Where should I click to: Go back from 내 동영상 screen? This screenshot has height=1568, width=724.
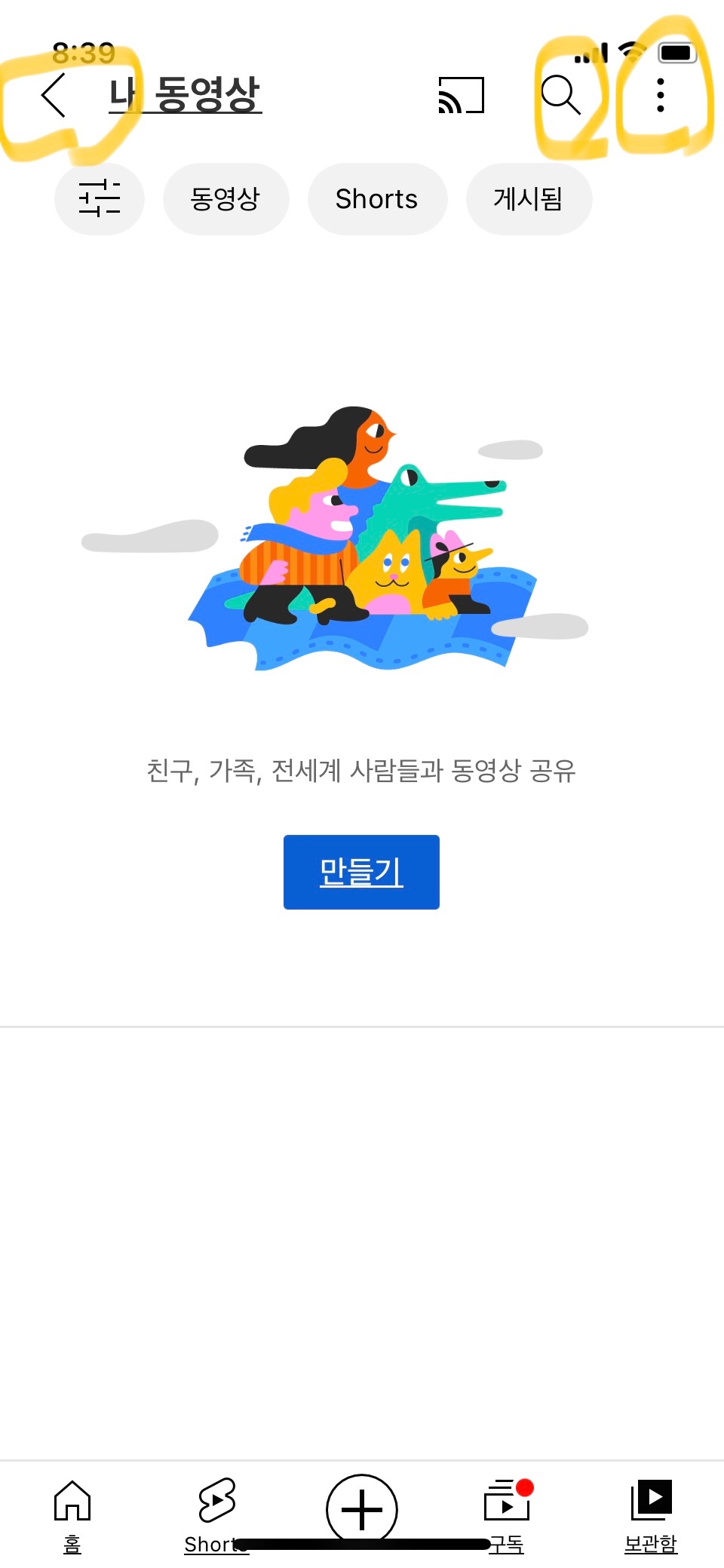pos(54,96)
